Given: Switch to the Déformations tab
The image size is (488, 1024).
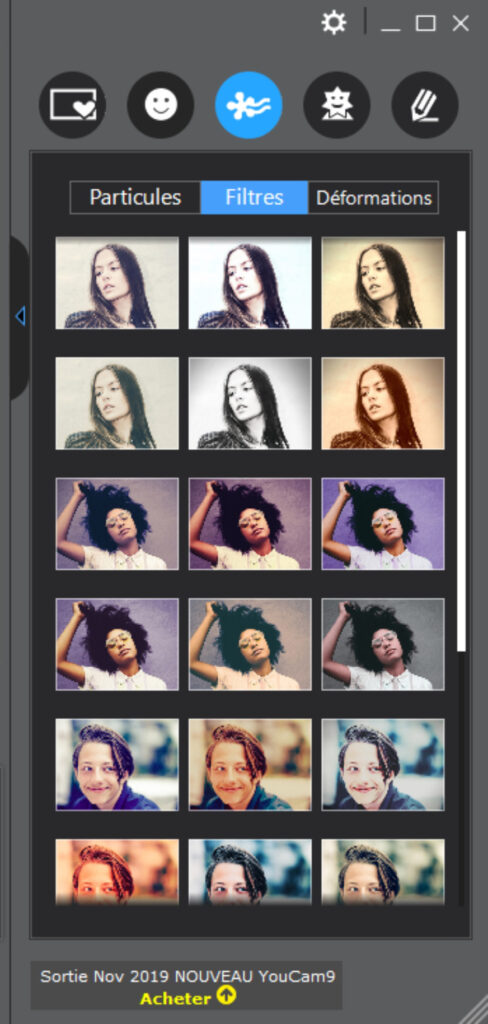Looking at the screenshot, I should pos(374,197).
